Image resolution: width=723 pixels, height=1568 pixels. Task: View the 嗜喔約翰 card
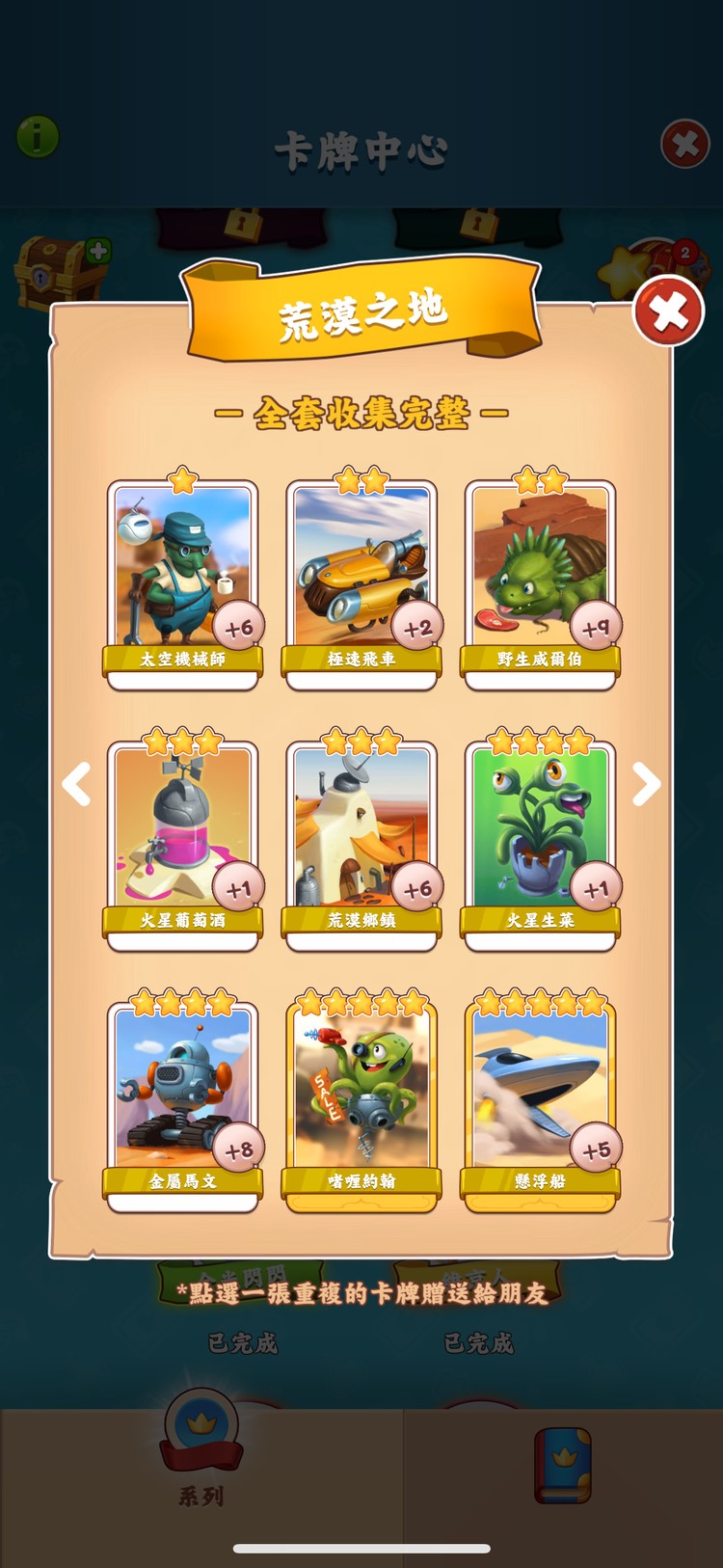coord(361,1099)
